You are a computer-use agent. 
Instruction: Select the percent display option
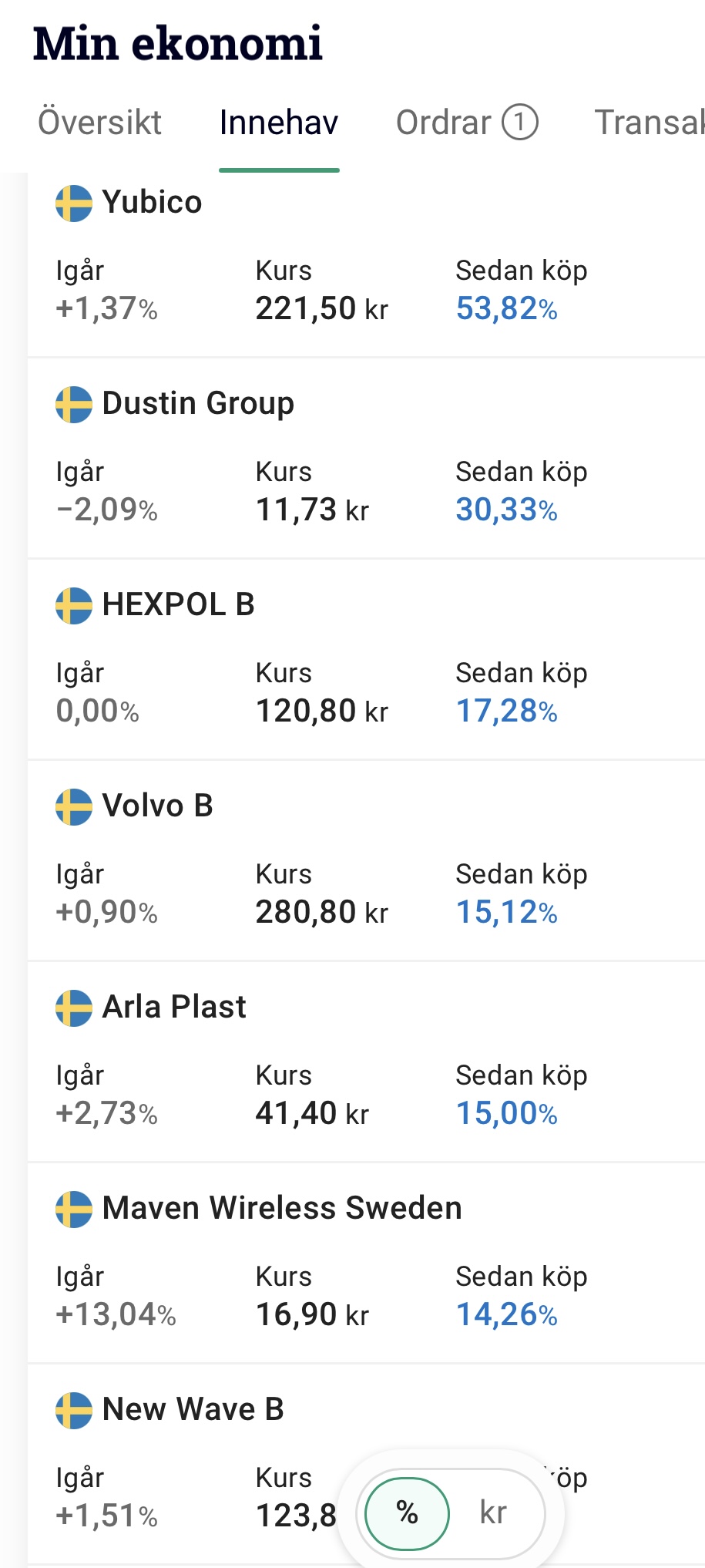pos(407,1513)
